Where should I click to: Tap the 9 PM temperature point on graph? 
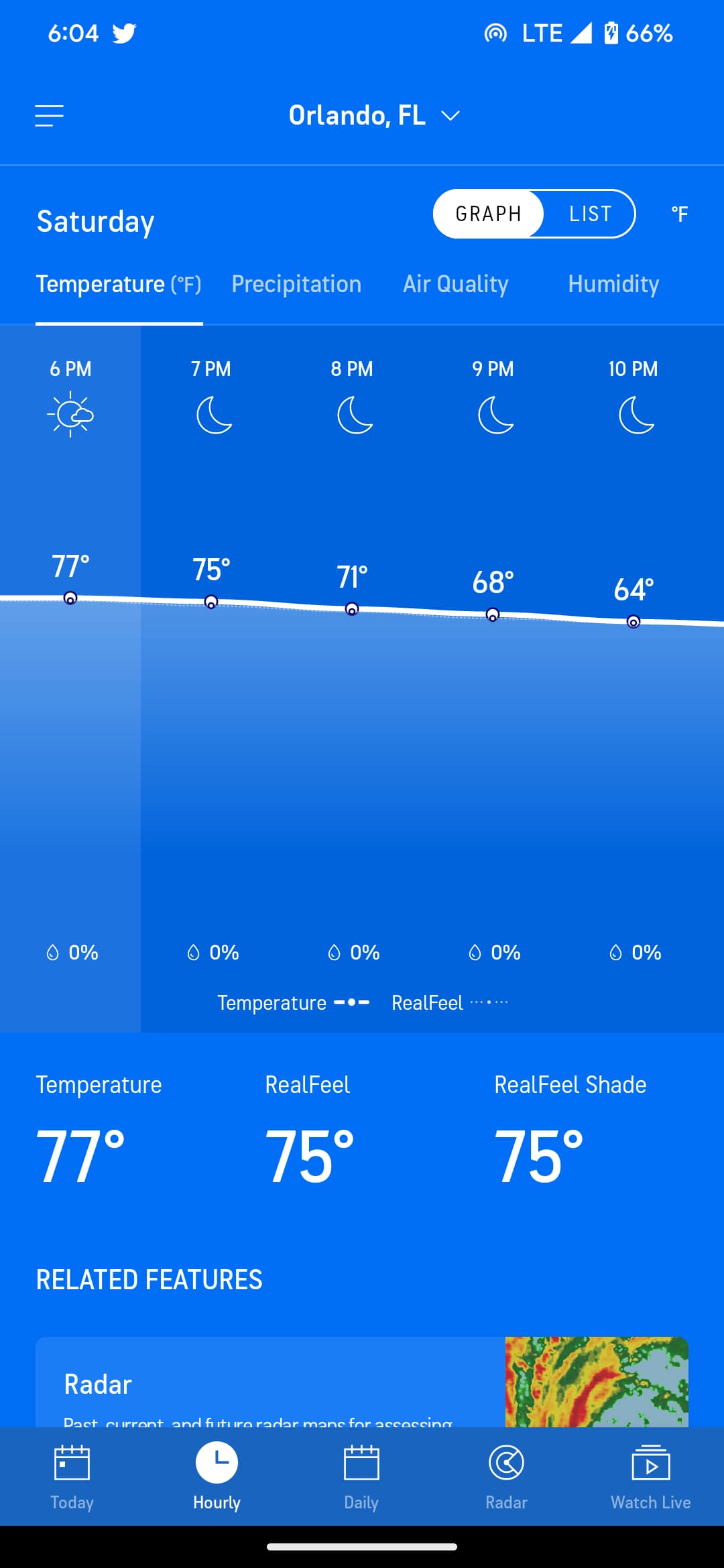493,612
